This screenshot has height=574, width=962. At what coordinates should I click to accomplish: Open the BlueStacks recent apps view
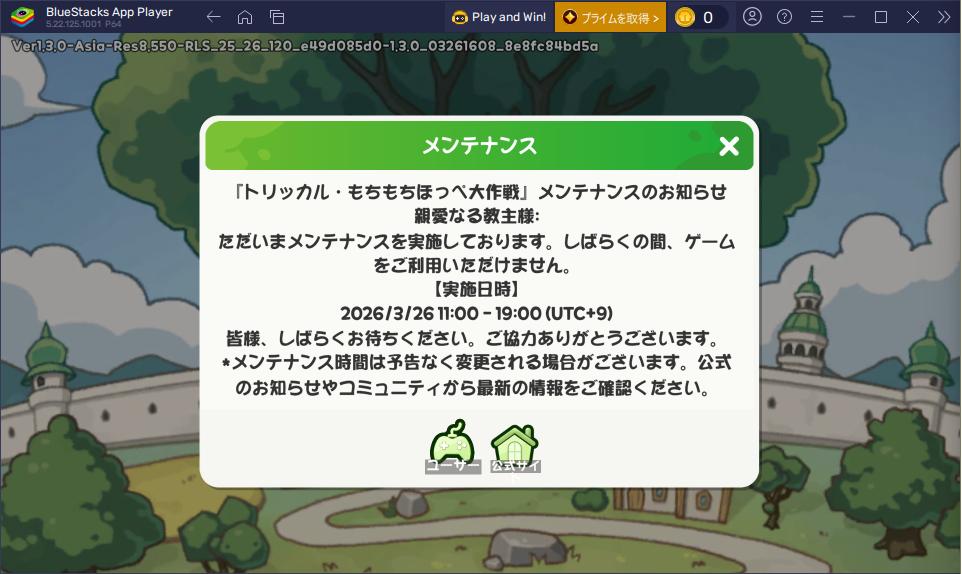point(277,17)
